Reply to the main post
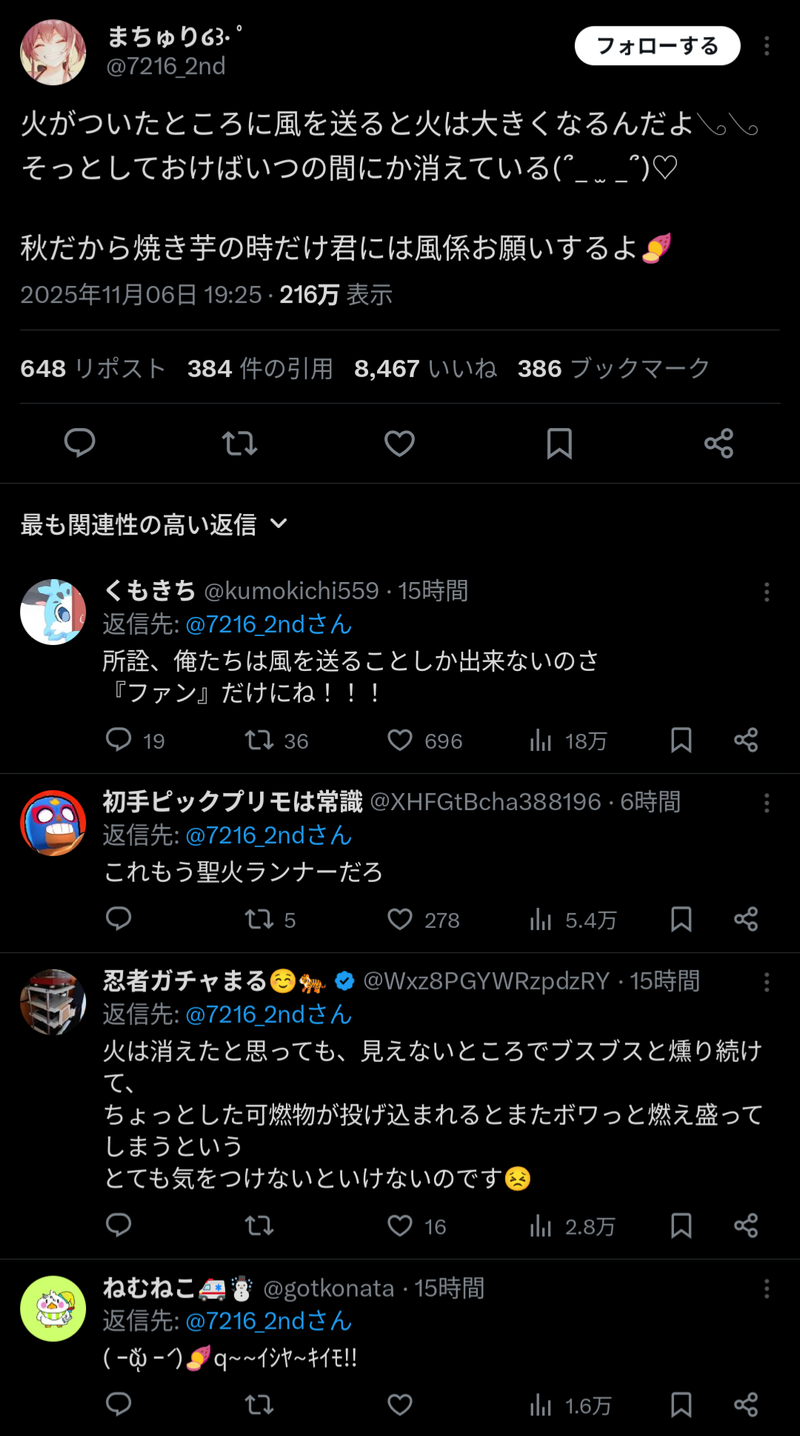The width and height of the screenshot is (800, 1436). tap(80, 443)
